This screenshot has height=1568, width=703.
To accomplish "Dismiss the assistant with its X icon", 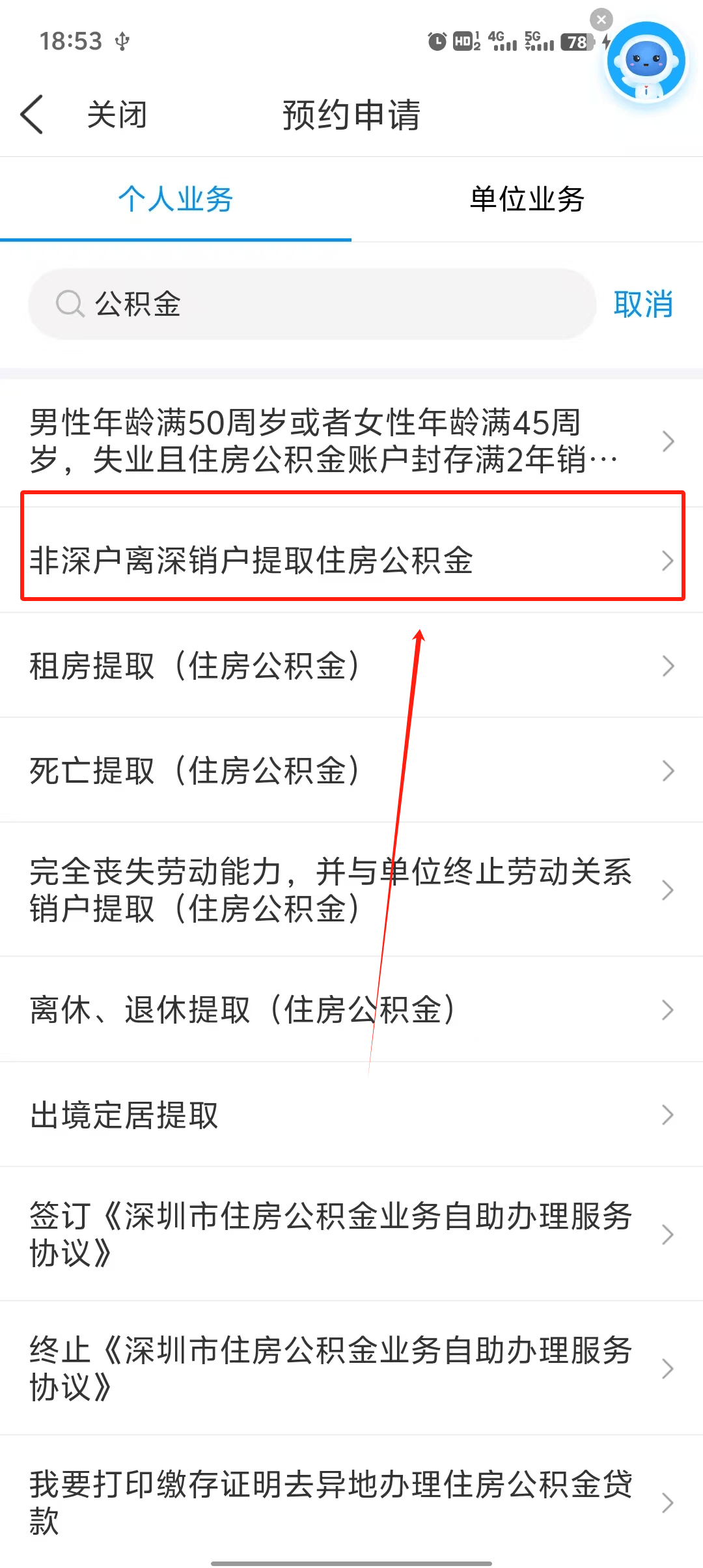I will (x=601, y=20).
